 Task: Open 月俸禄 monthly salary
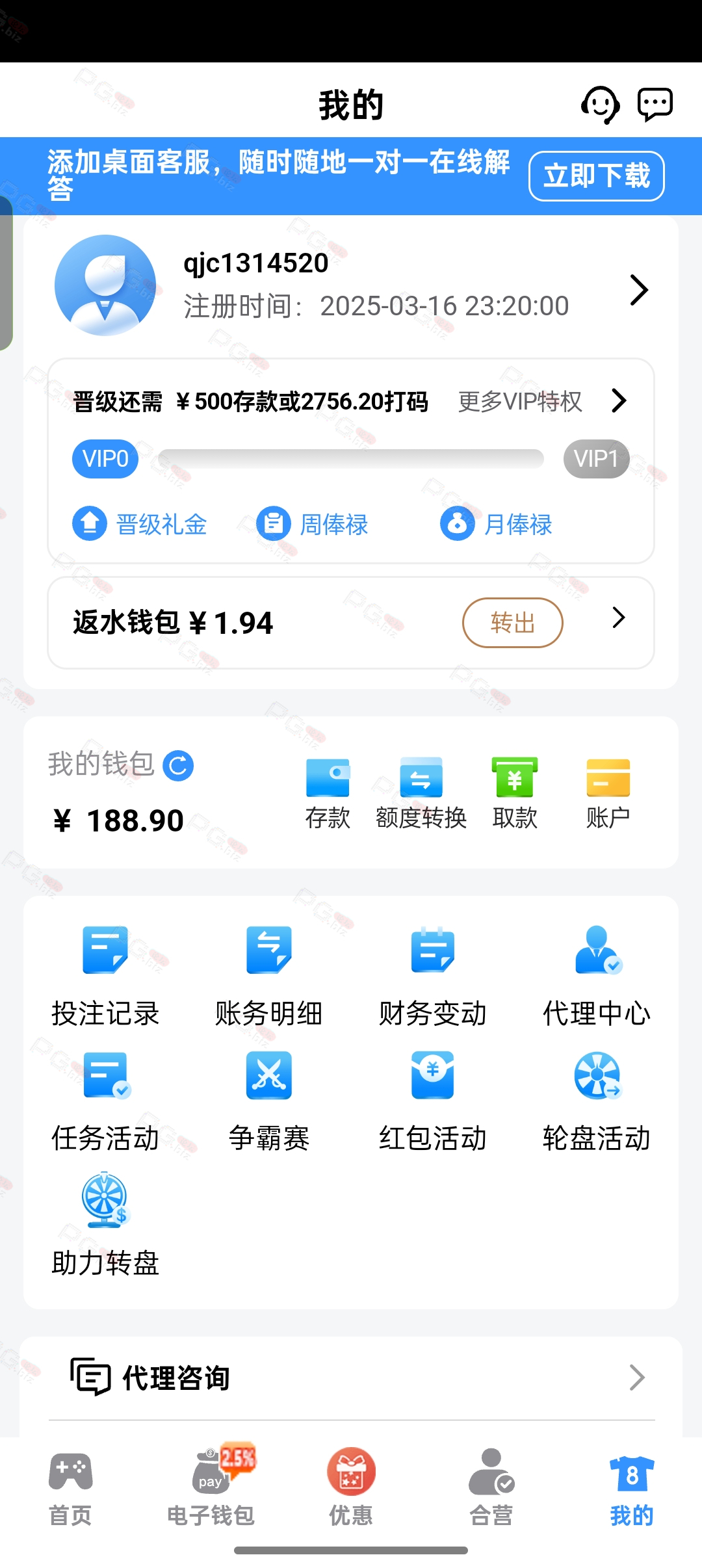tap(497, 523)
